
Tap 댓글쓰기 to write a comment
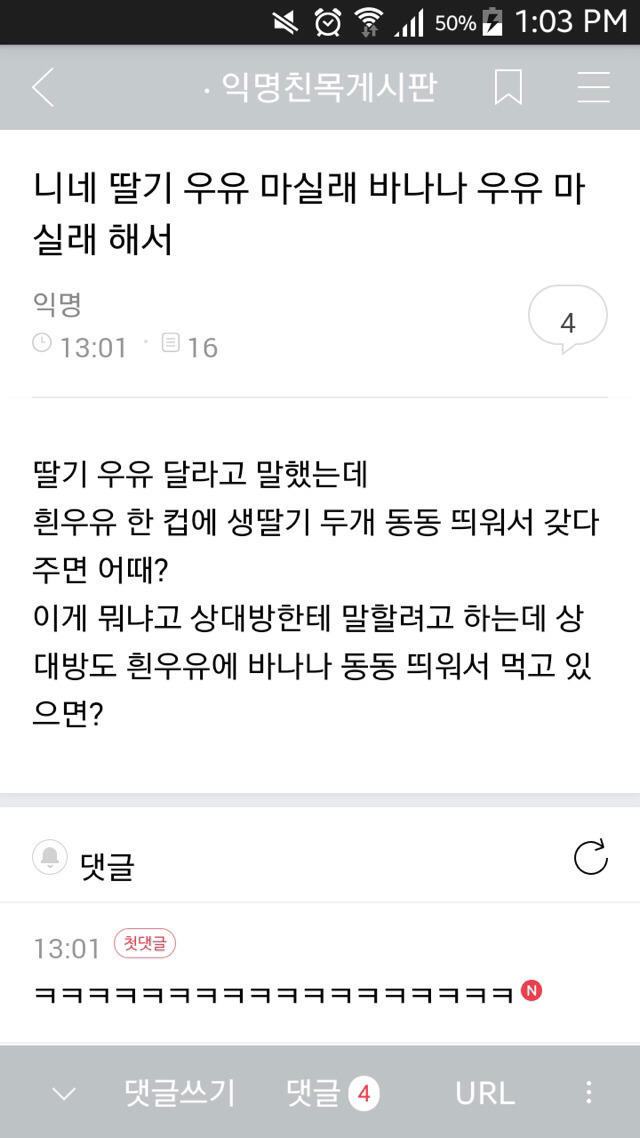(x=180, y=1093)
